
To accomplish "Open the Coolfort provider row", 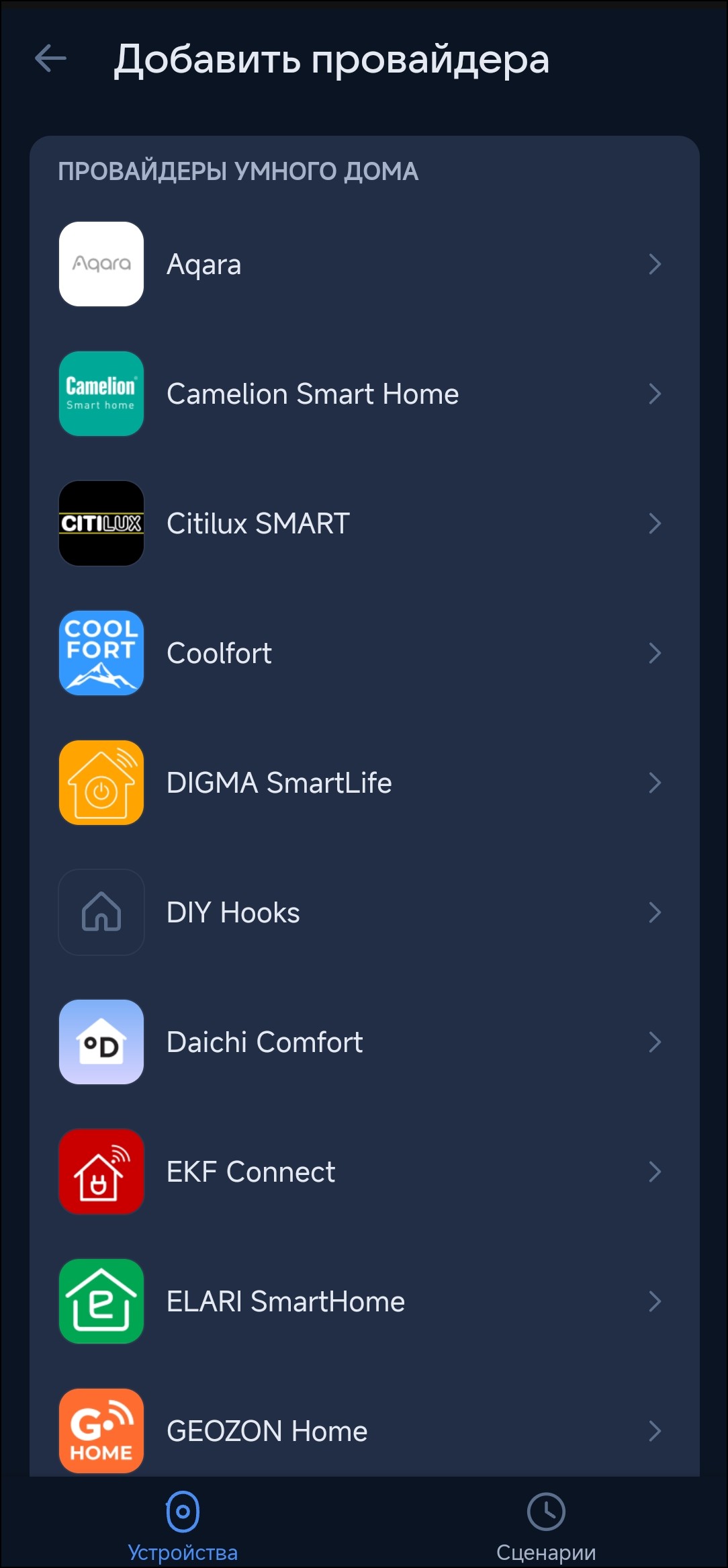I will (x=363, y=653).
